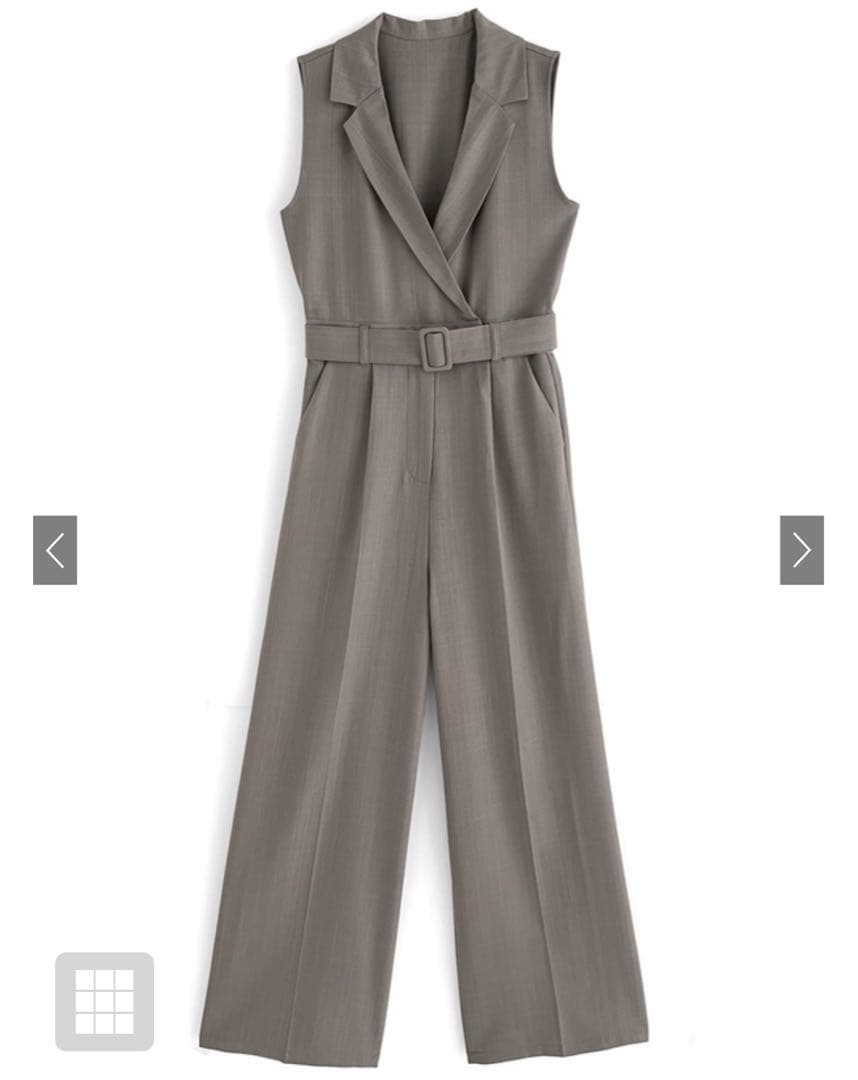Go to the previous product image

[x=55, y=550]
